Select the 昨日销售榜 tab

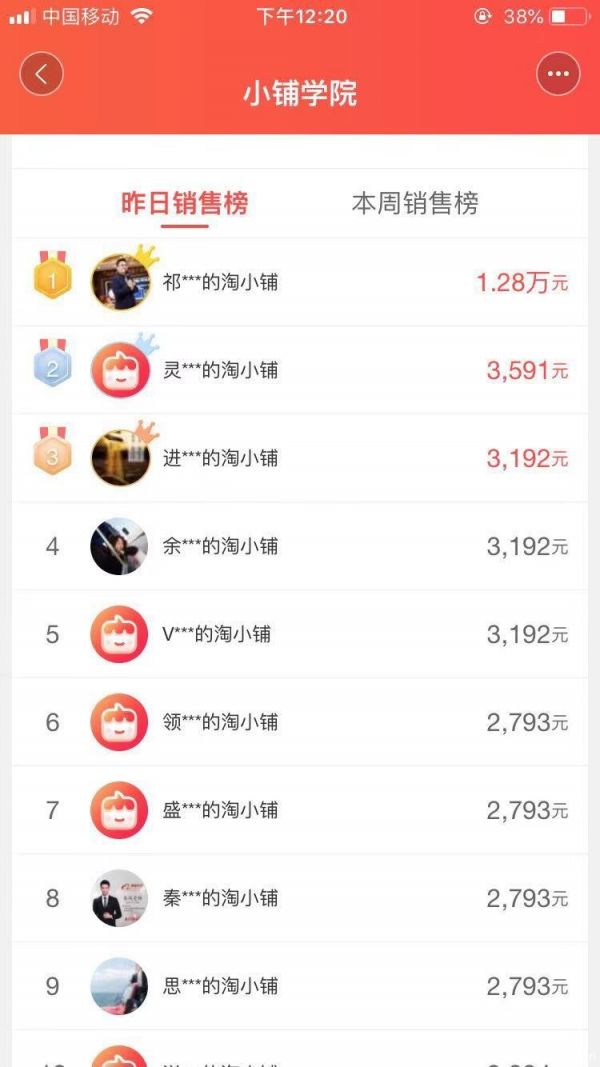click(x=185, y=204)
